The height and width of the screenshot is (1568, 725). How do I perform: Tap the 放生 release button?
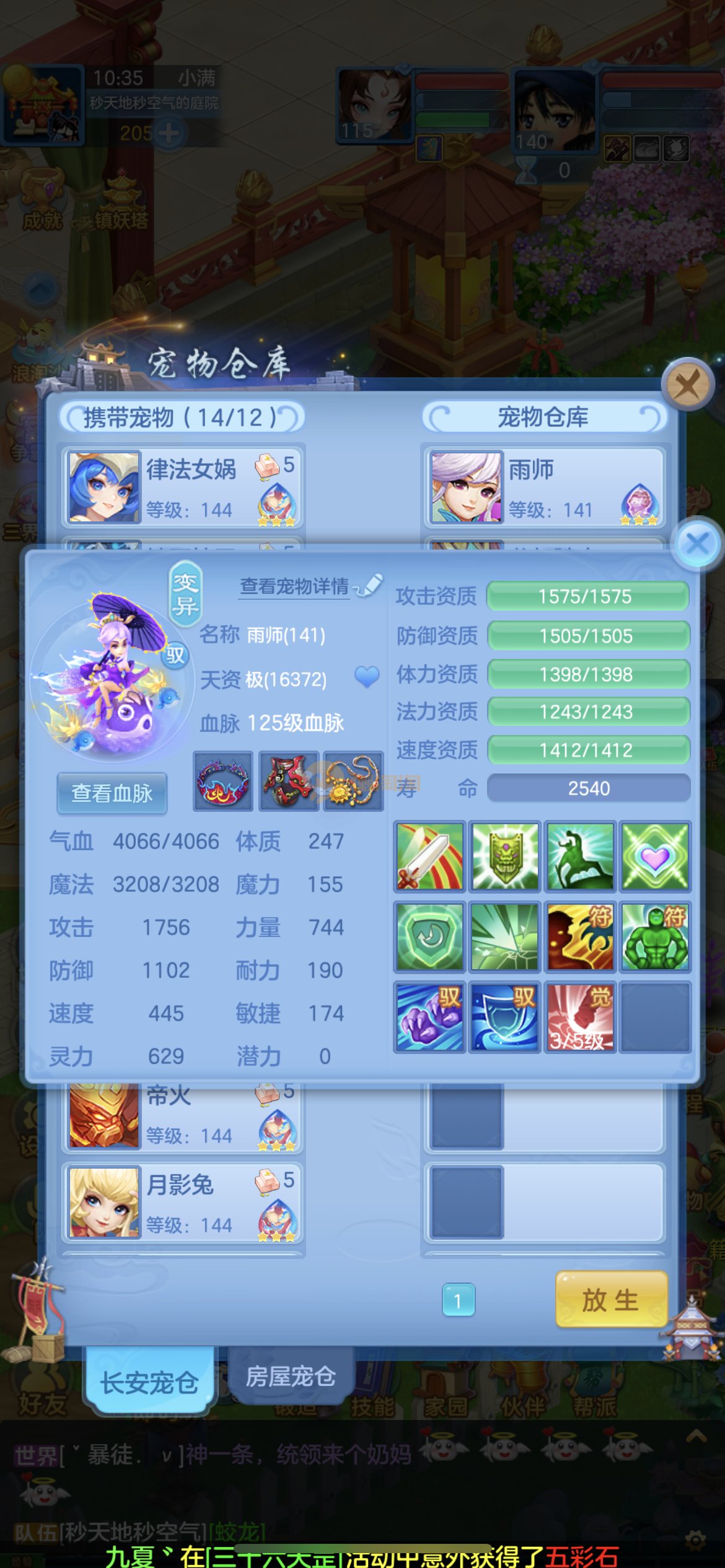click(611, 1299)
